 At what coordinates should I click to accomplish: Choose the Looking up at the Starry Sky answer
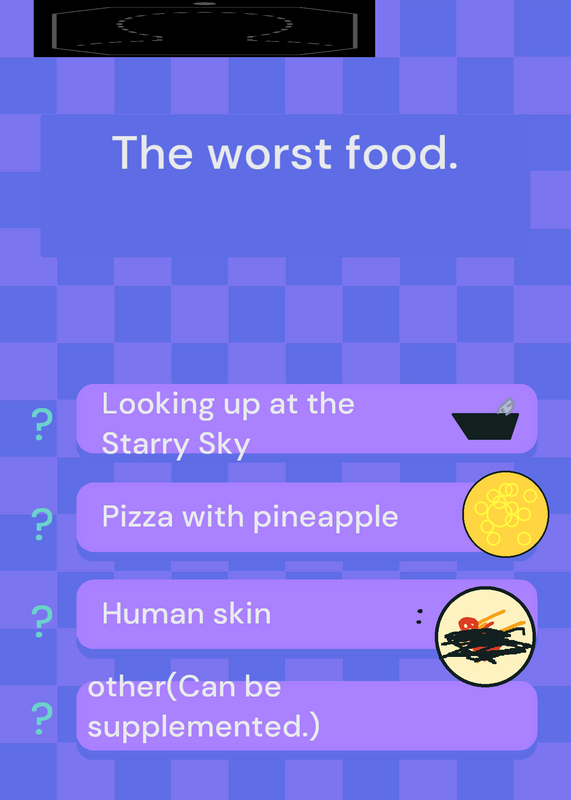(x=307, y=418)
